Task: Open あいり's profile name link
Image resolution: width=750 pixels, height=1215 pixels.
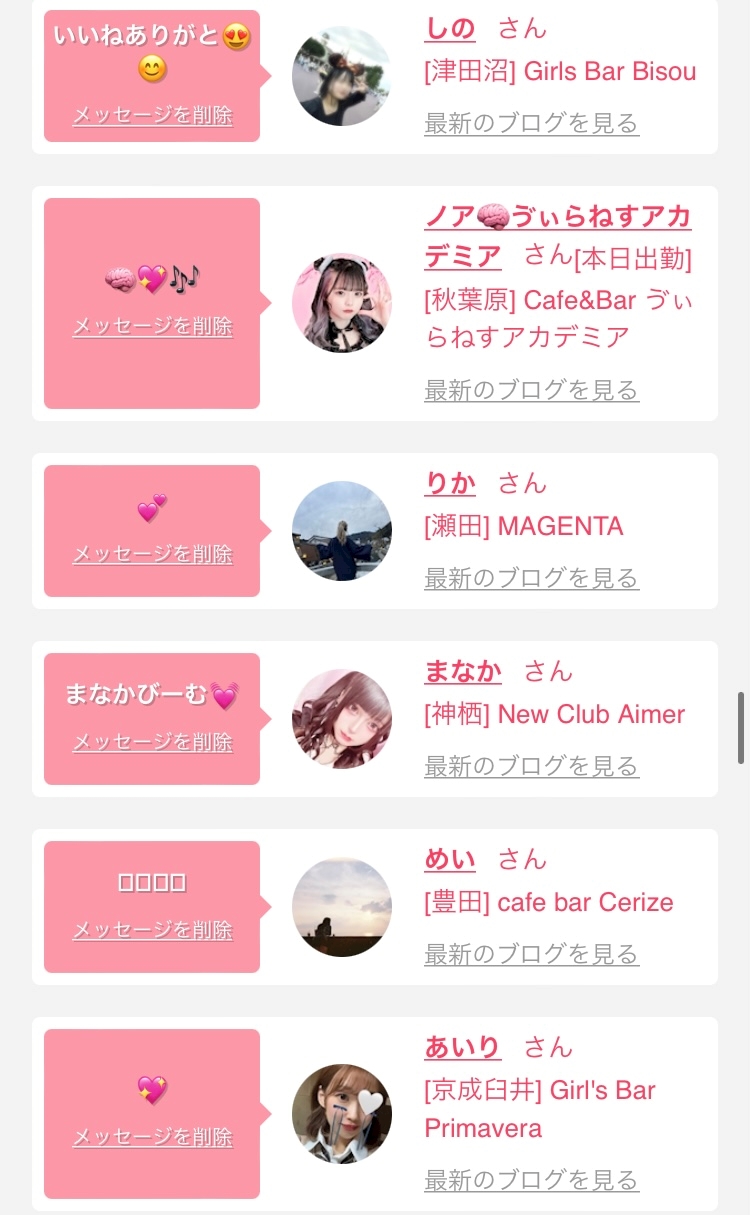Action: (463, 1047)
